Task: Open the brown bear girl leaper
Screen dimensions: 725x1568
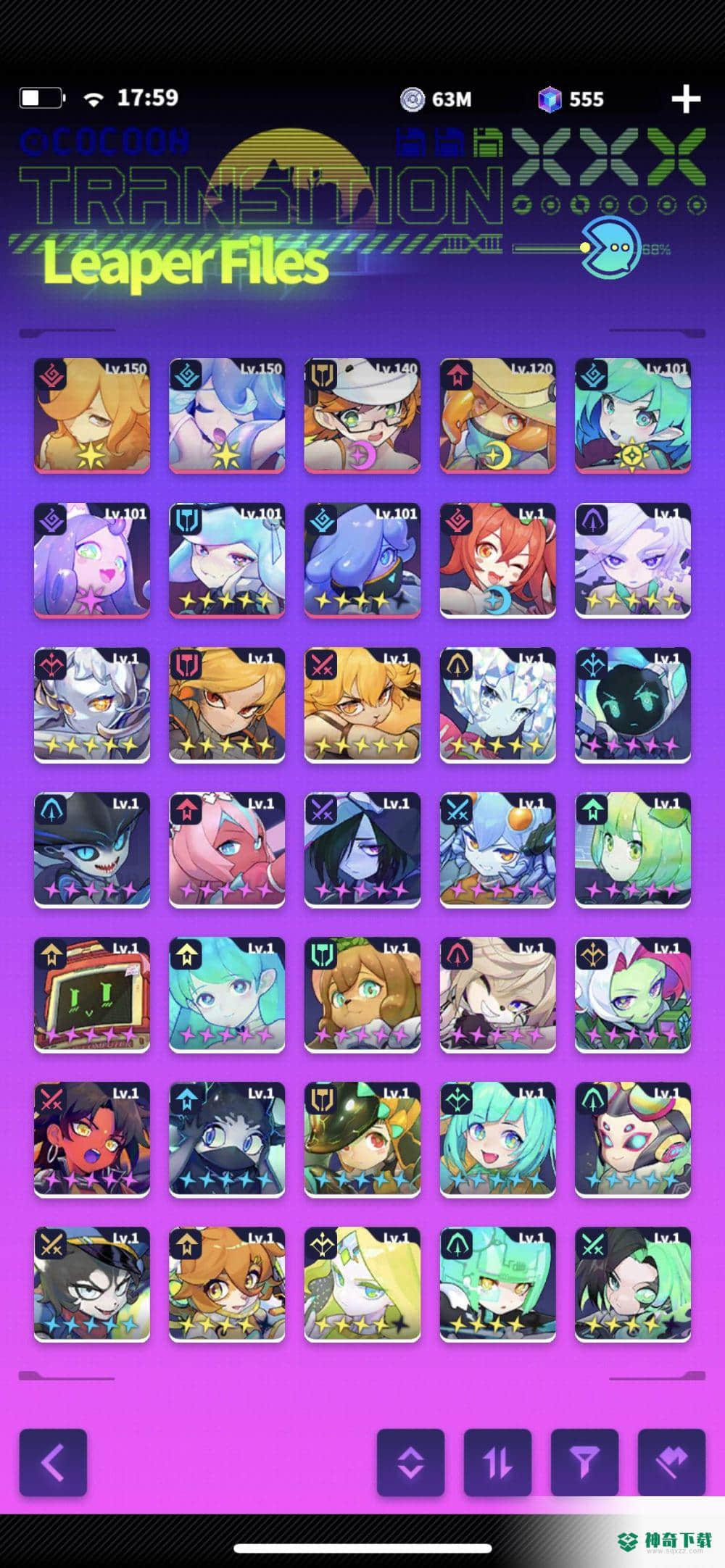Action: 362,994
